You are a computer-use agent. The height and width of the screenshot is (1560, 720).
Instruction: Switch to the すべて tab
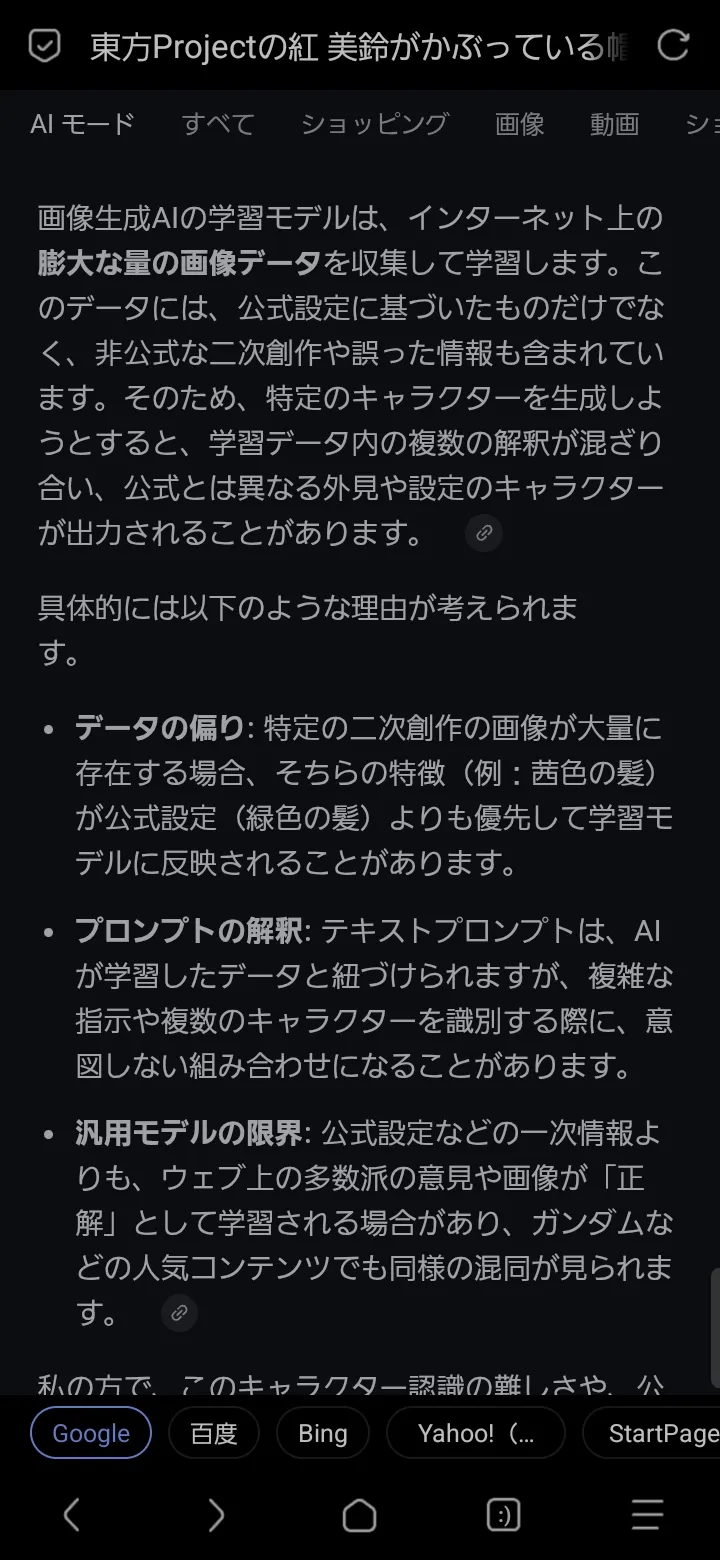click(x=218, y=124)
